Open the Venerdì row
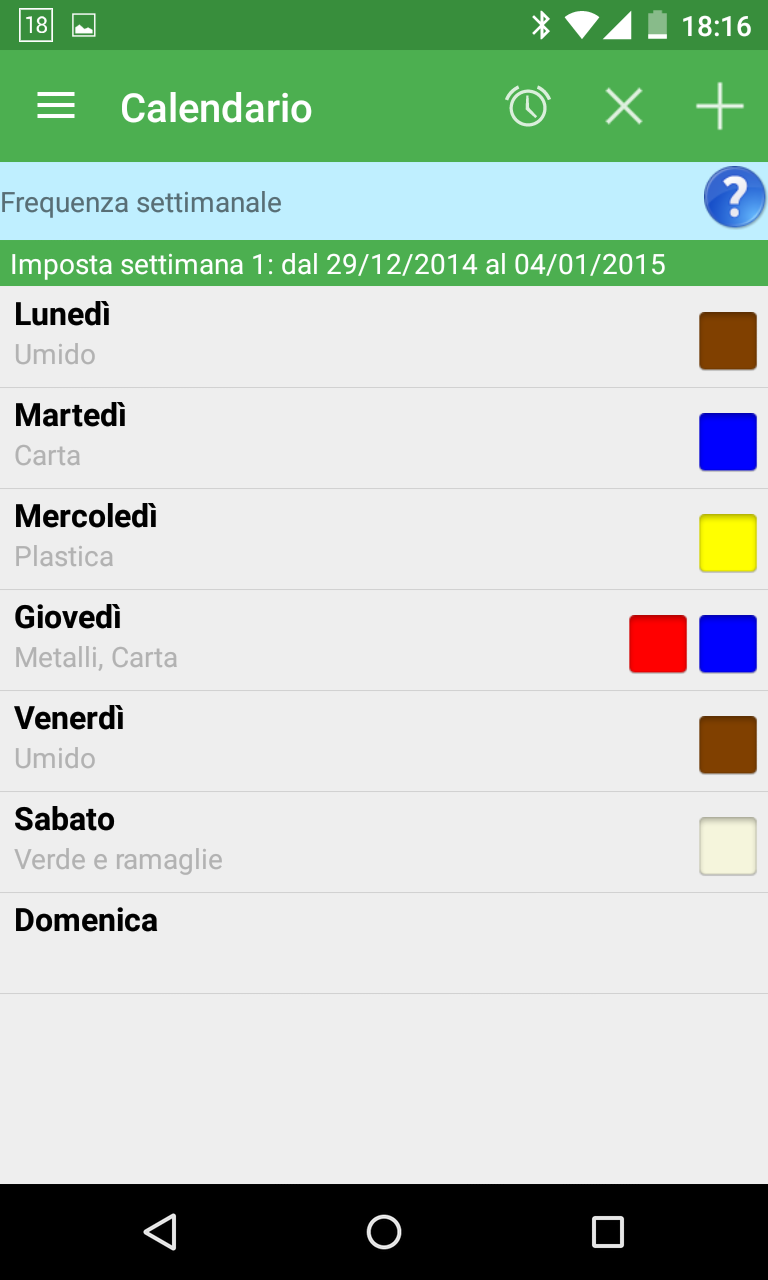This screenshot has height=1280, width=768. 300,741
